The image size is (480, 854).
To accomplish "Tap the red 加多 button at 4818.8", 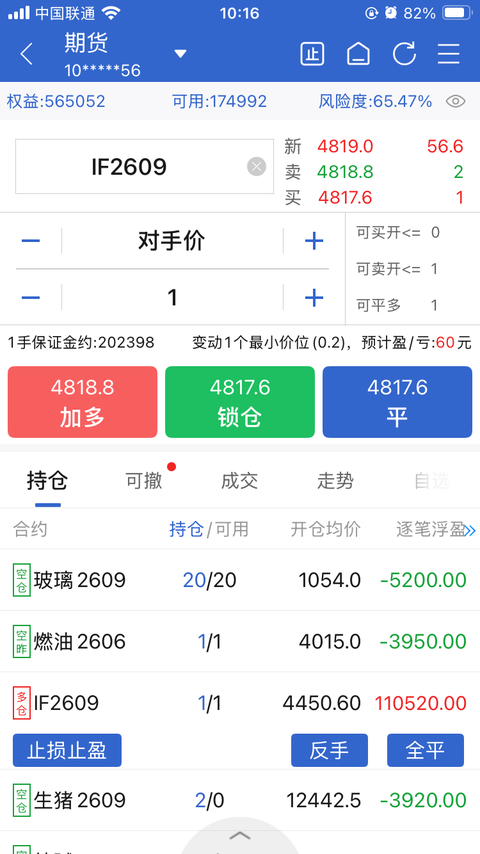I will click(82, 402).
